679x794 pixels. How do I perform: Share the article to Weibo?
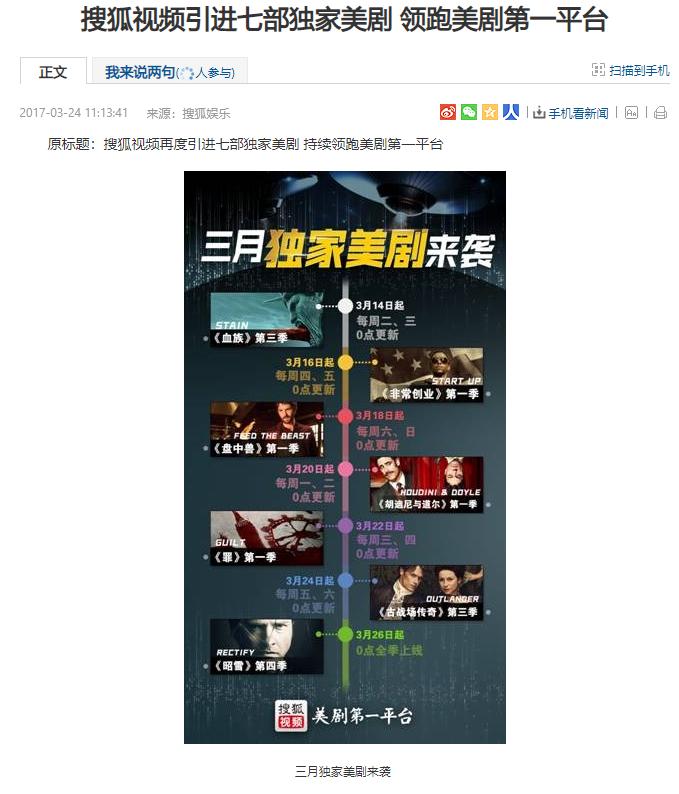click(x=448, y=113)
